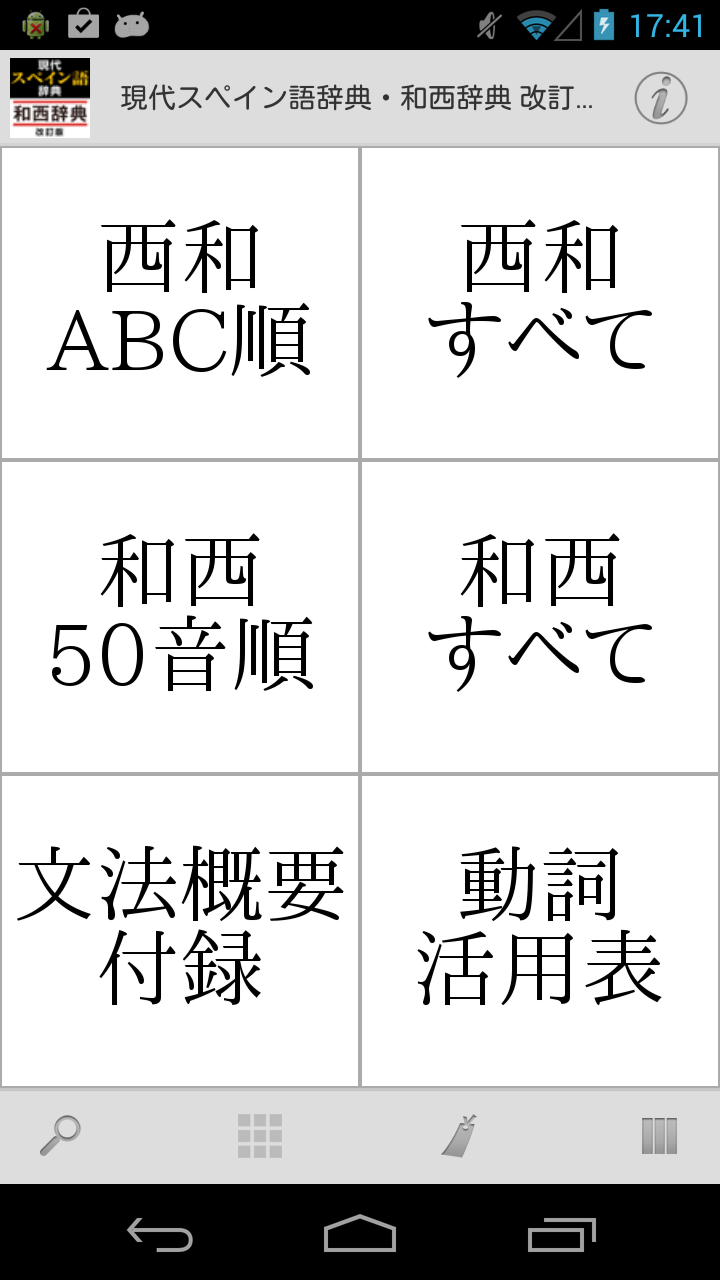Open 西和 ABC順 dictionary index
Image resolution: width=720 pixels, height=1280 pixels.
tap(180, 303)
